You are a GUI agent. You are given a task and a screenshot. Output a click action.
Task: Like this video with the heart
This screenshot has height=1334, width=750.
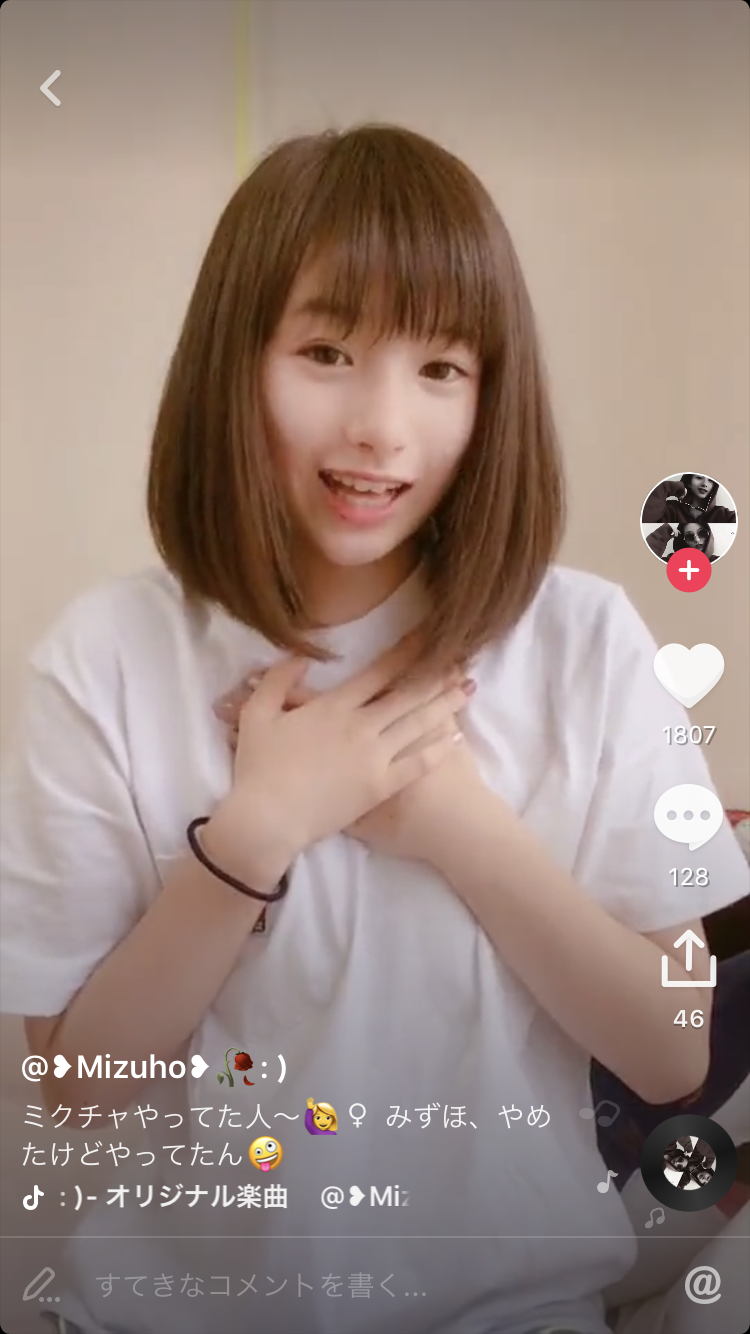[688, 676]
